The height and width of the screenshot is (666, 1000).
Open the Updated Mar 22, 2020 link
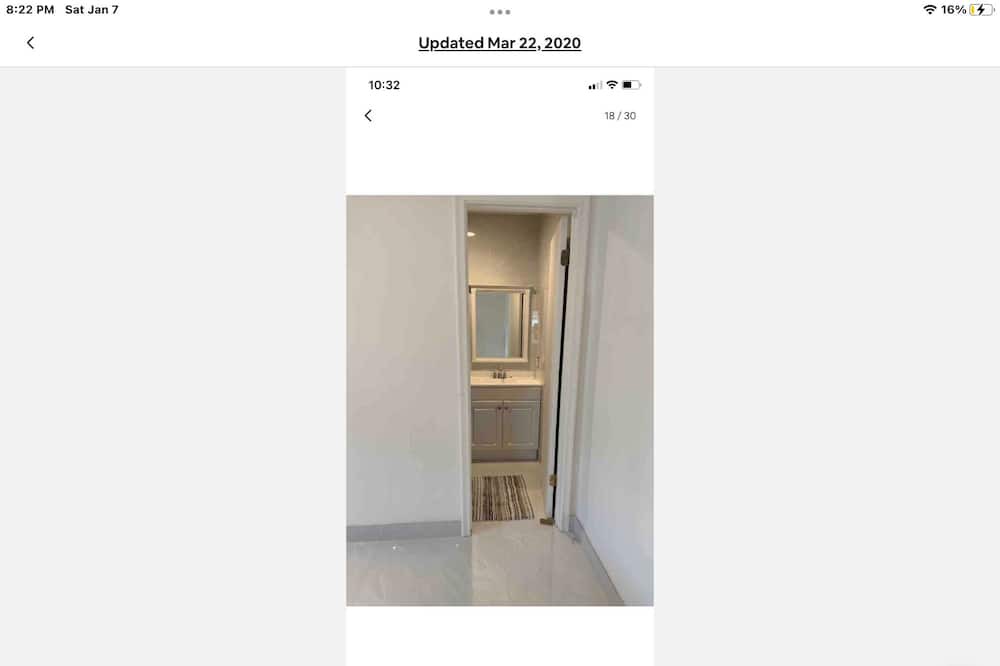pyautogui.click(x=499, y=43)
